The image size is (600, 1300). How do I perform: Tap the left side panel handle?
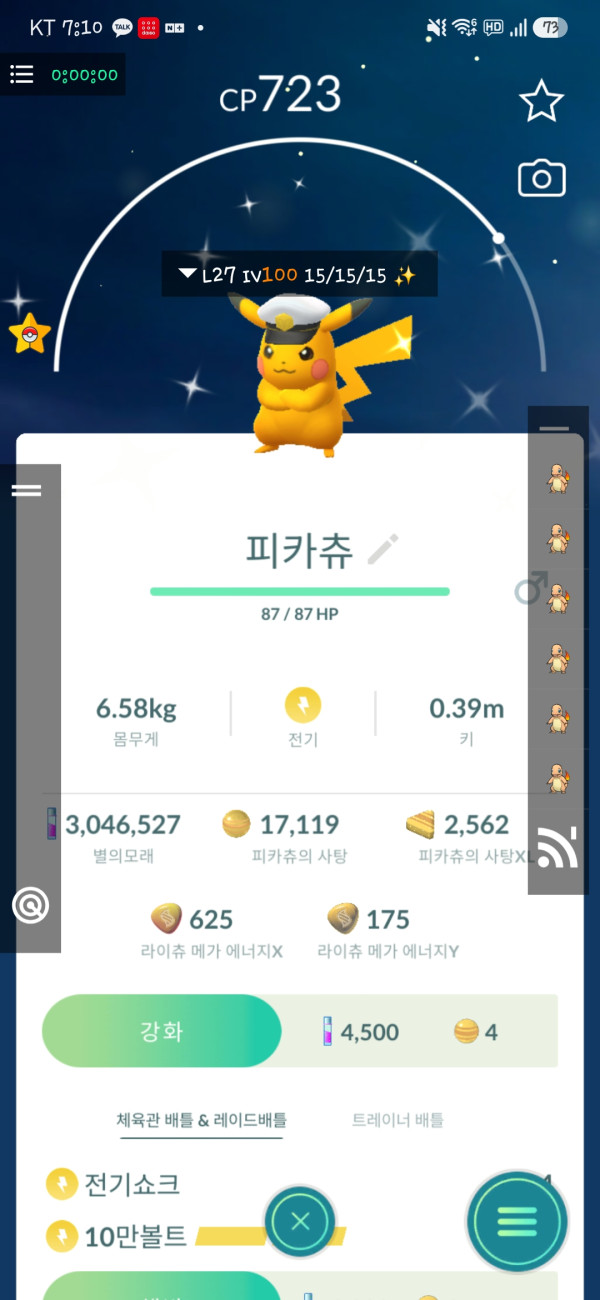pyautogui.click(x=26, y=490)
